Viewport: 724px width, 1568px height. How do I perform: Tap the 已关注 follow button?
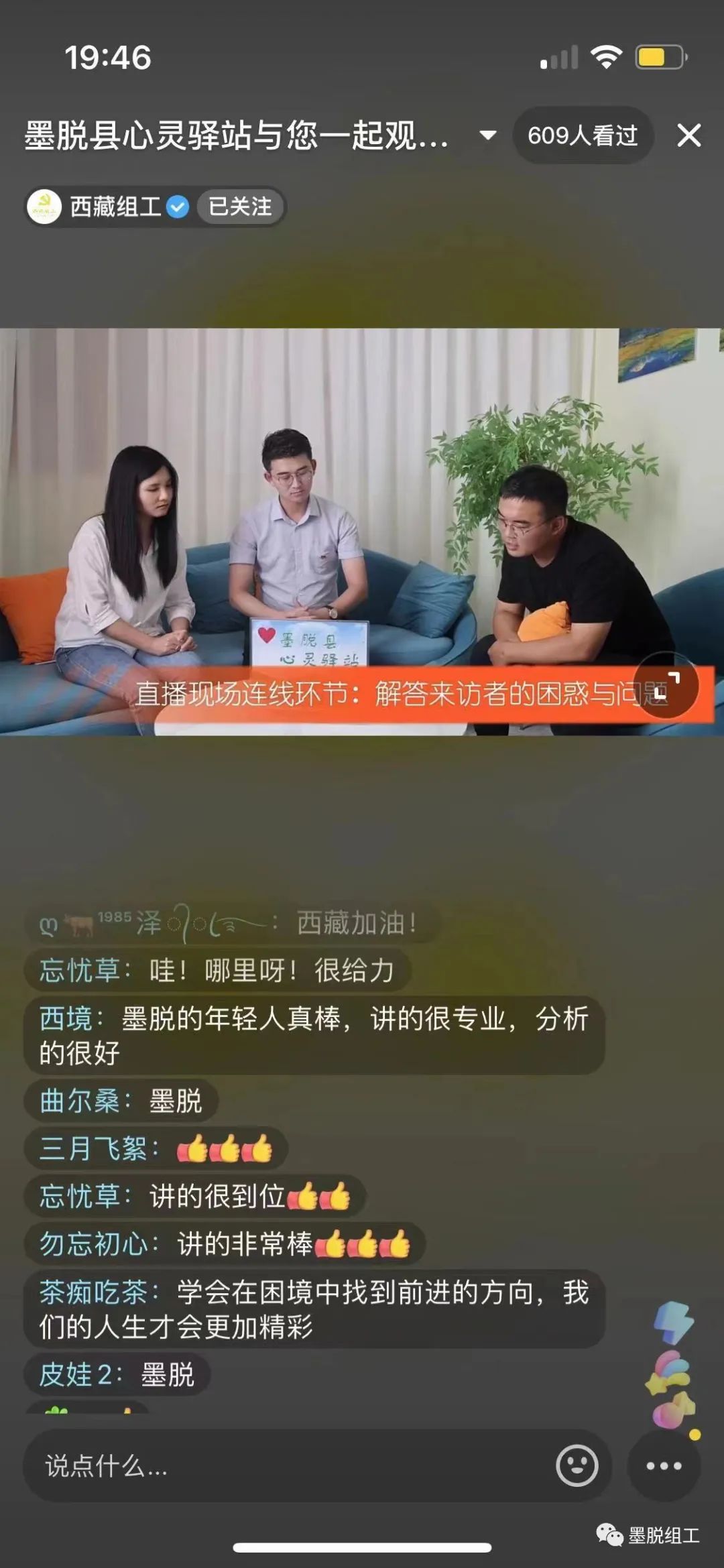pyautogui.click(x=240, y=206)
